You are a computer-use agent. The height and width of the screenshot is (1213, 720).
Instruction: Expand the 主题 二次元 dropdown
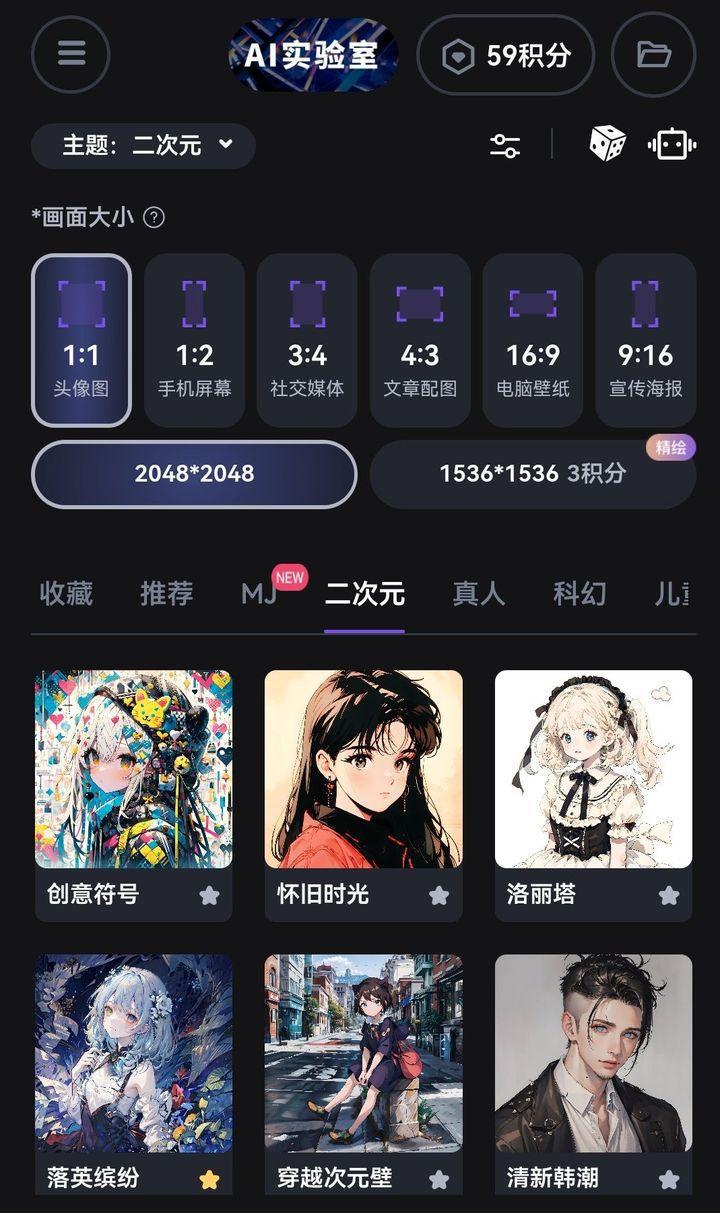click(x=144, y=146)
